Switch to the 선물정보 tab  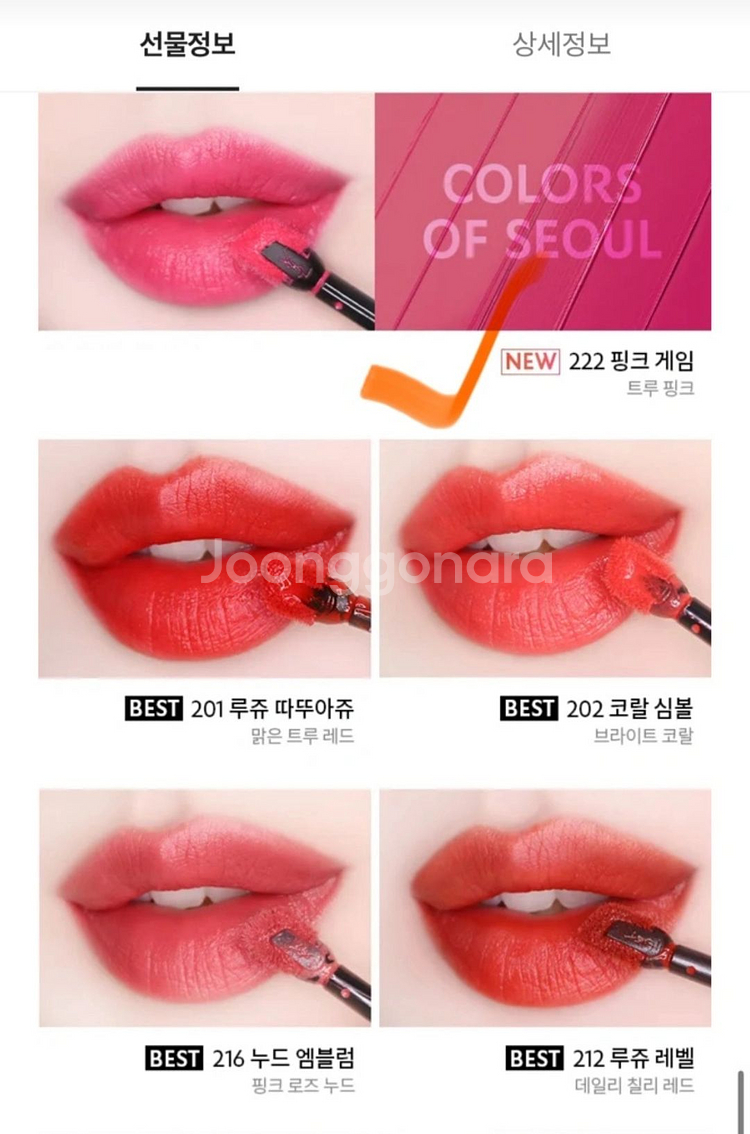click(x=187, y=45)
